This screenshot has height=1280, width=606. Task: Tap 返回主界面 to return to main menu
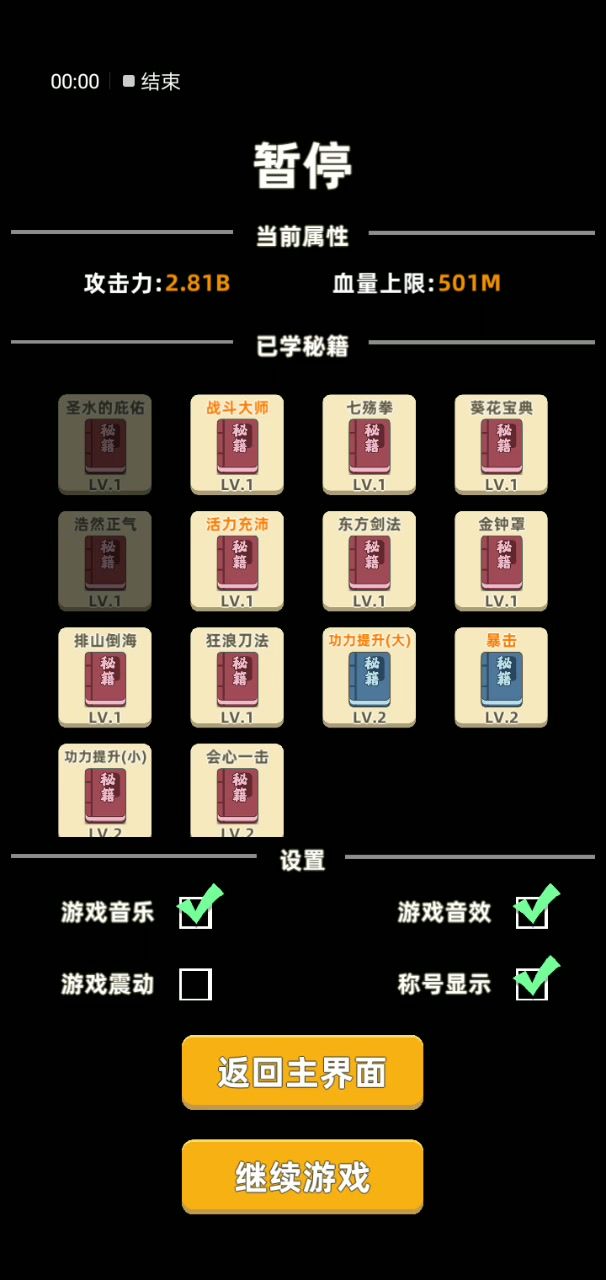pos(302,1072)
